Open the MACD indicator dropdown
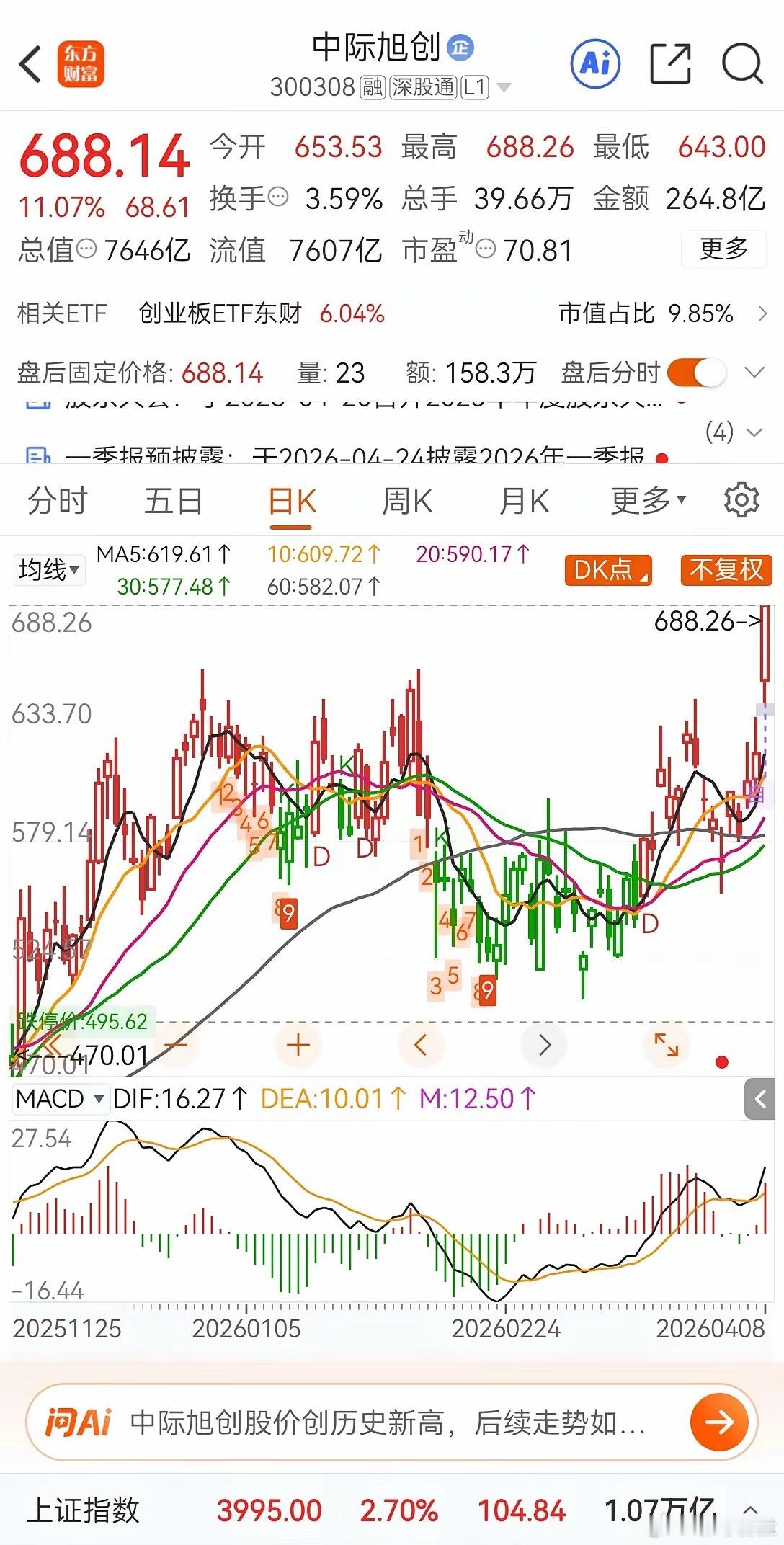 pyautogui.click(x=61, y=1100)
